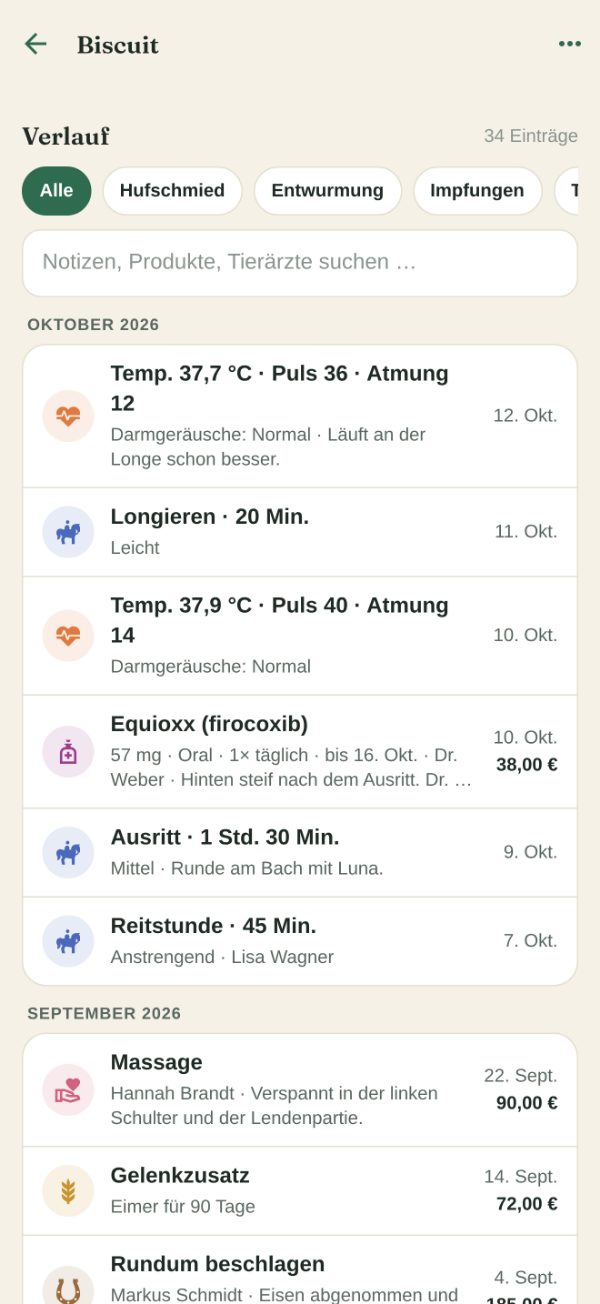
Task: View the Massage entry from 22. Sept.
Action: pos(300,1090)
